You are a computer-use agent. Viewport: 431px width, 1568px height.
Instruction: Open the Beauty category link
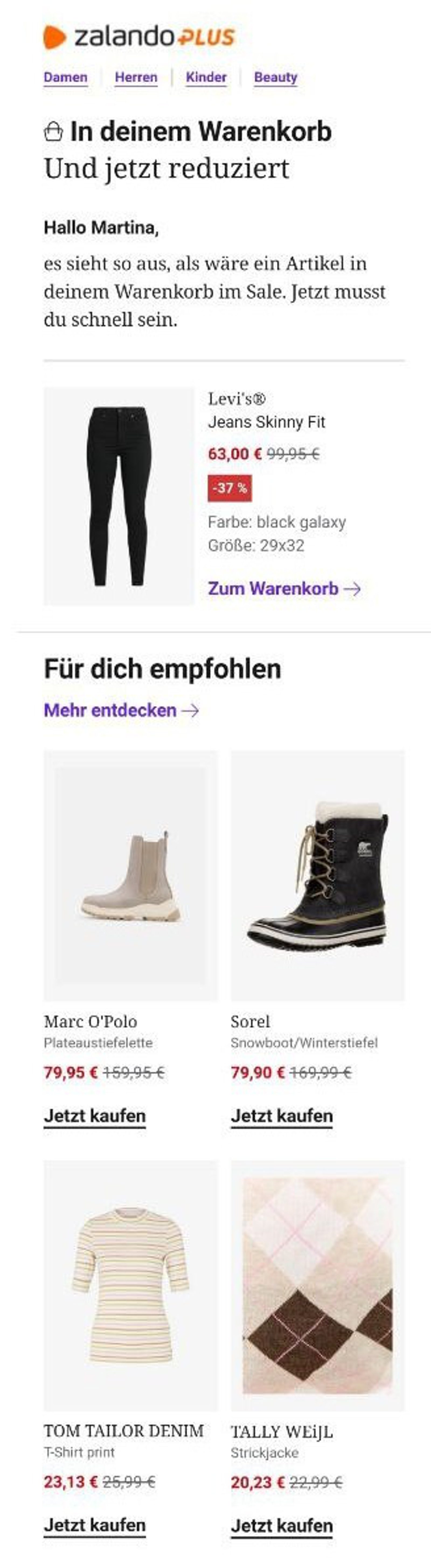coord(275,77)
